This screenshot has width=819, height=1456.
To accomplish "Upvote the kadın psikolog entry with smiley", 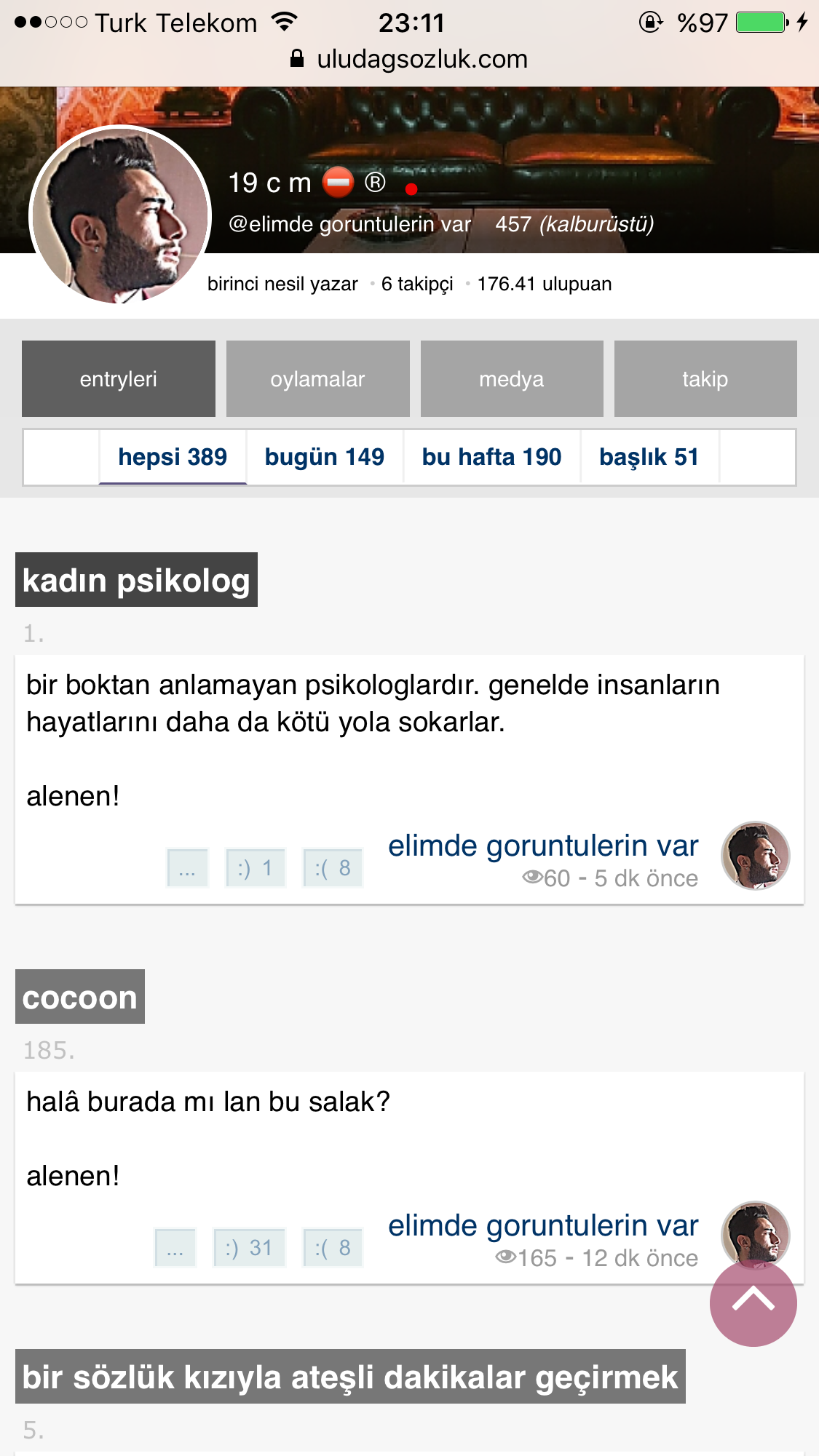I will [255, 868].
